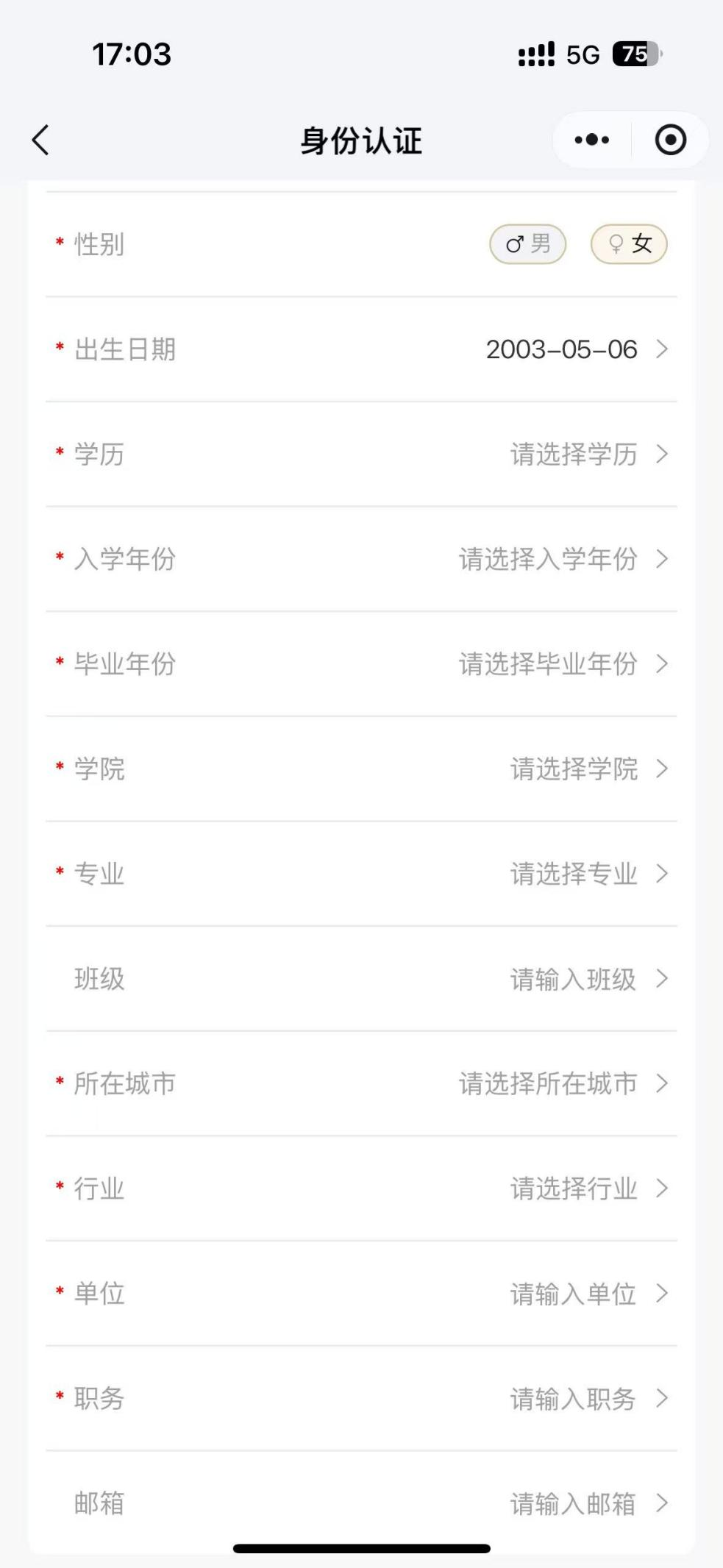Close the mini program via circle icon
This screenshot has width=723, height=1568.
coord(670,140)
